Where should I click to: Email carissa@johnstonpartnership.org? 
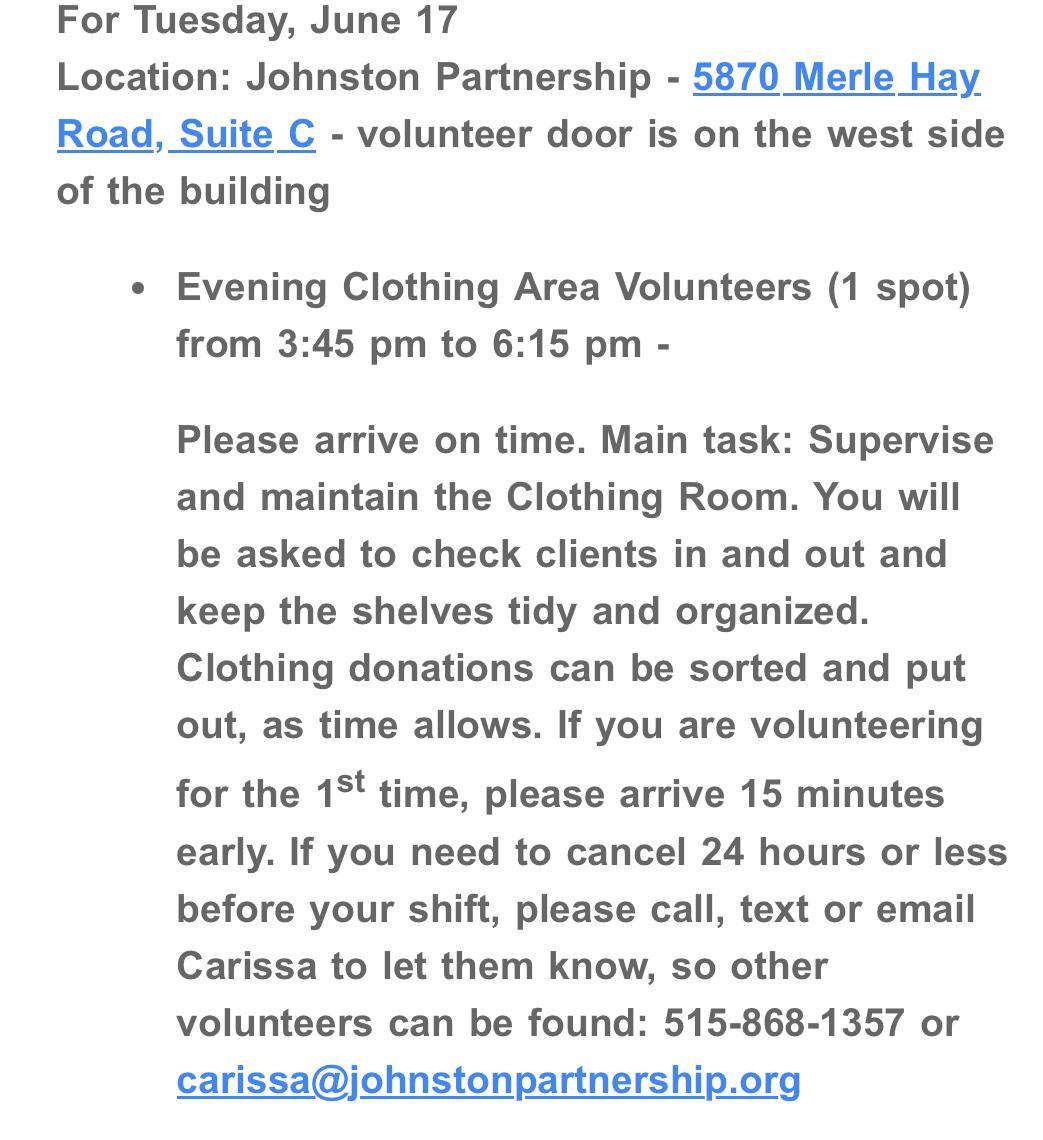click(x=488, y=1081)
